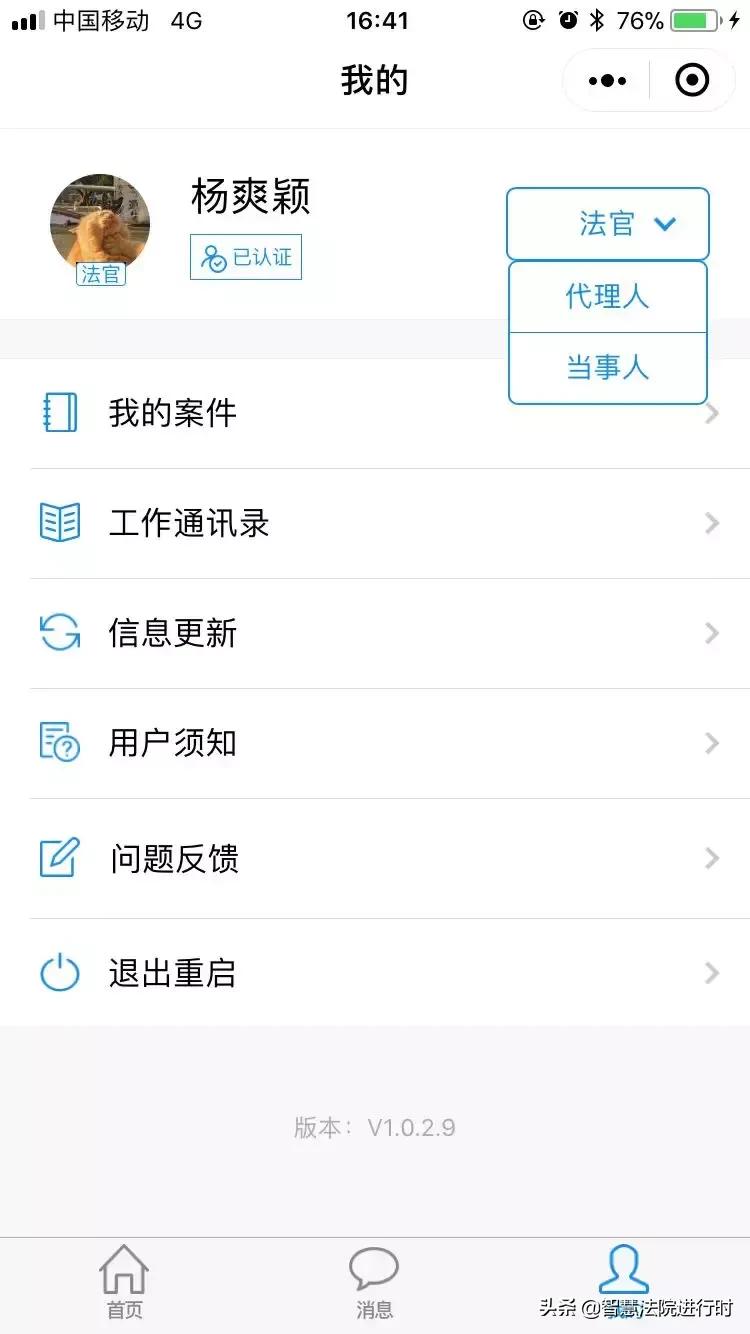Click the chevron beside 工作通讯录
The height and width of the screenshot is (1334, 750).
coord(712,523)
